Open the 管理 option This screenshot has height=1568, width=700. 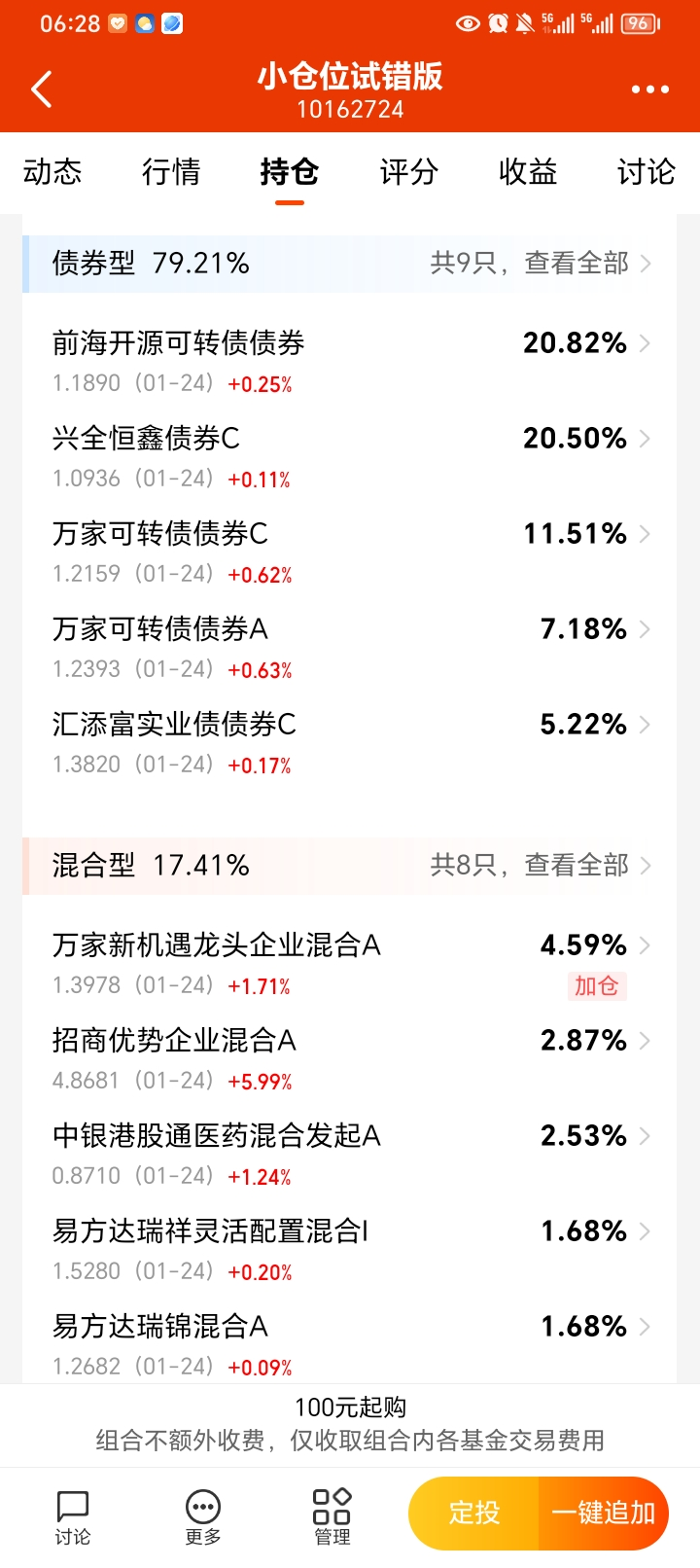[x=332, y=1516]
